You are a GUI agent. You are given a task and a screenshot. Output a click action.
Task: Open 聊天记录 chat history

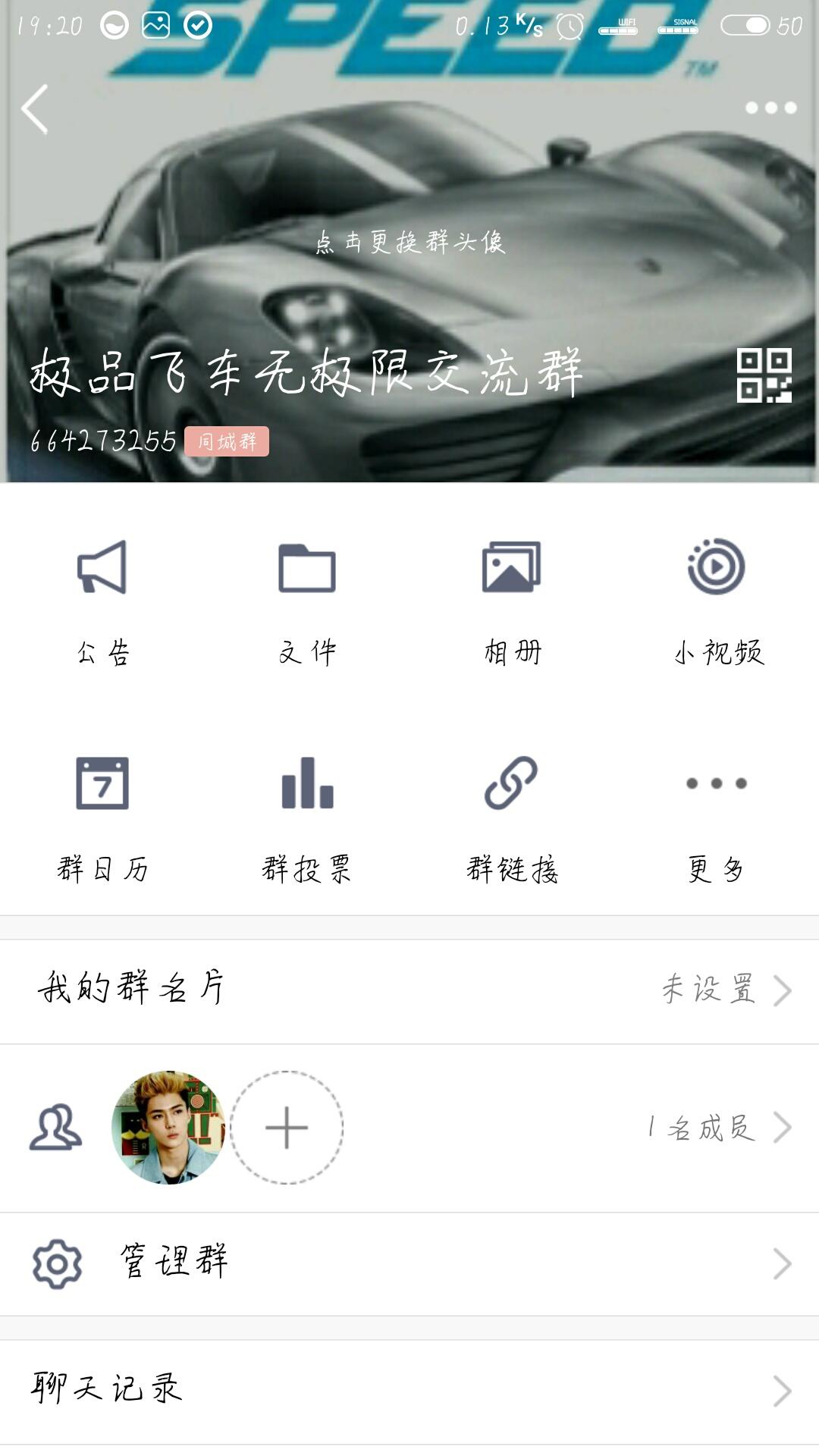pos(409,1391)
